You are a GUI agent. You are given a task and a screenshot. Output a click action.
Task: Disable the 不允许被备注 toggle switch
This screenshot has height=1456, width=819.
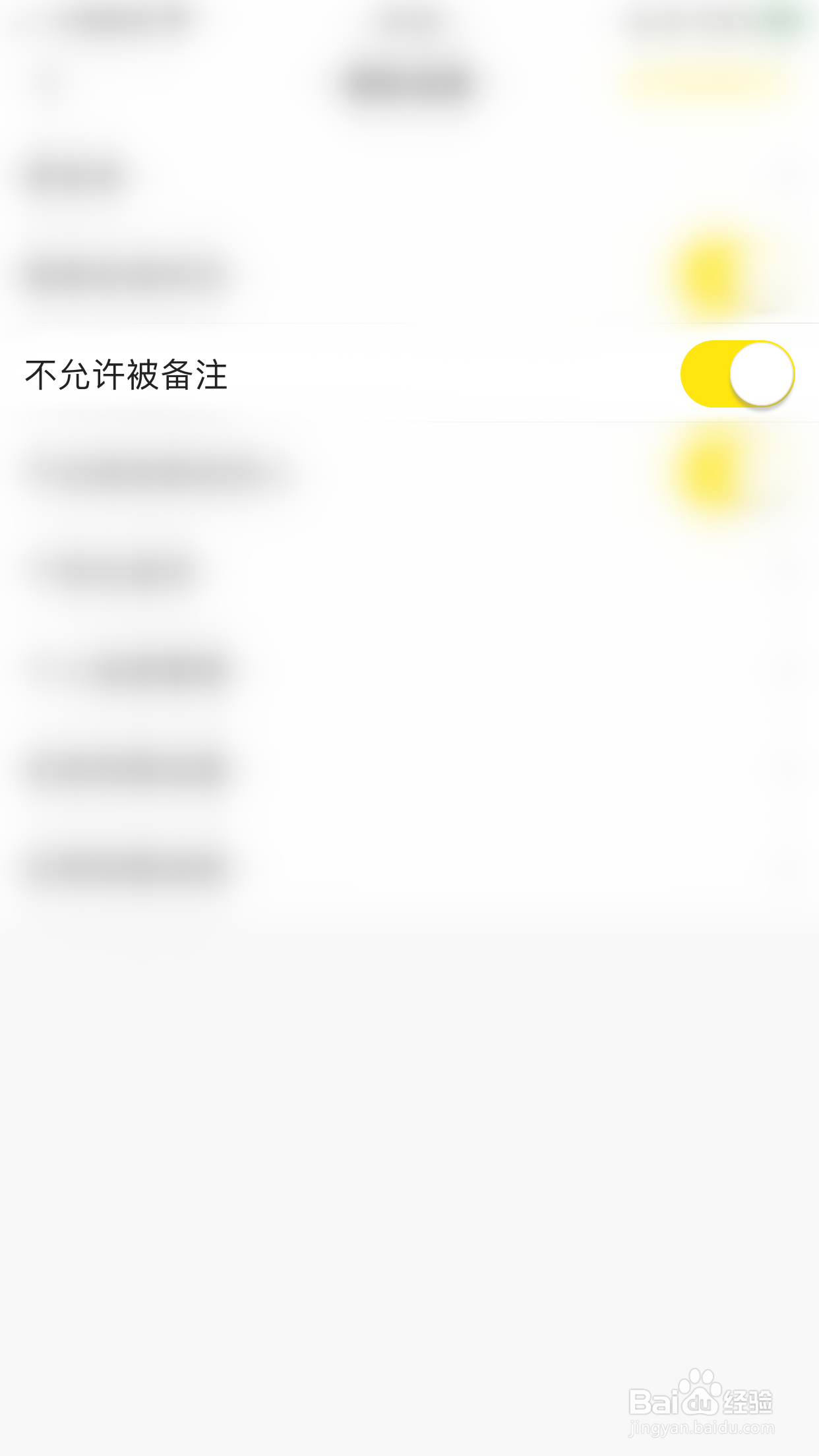(737, 373)
